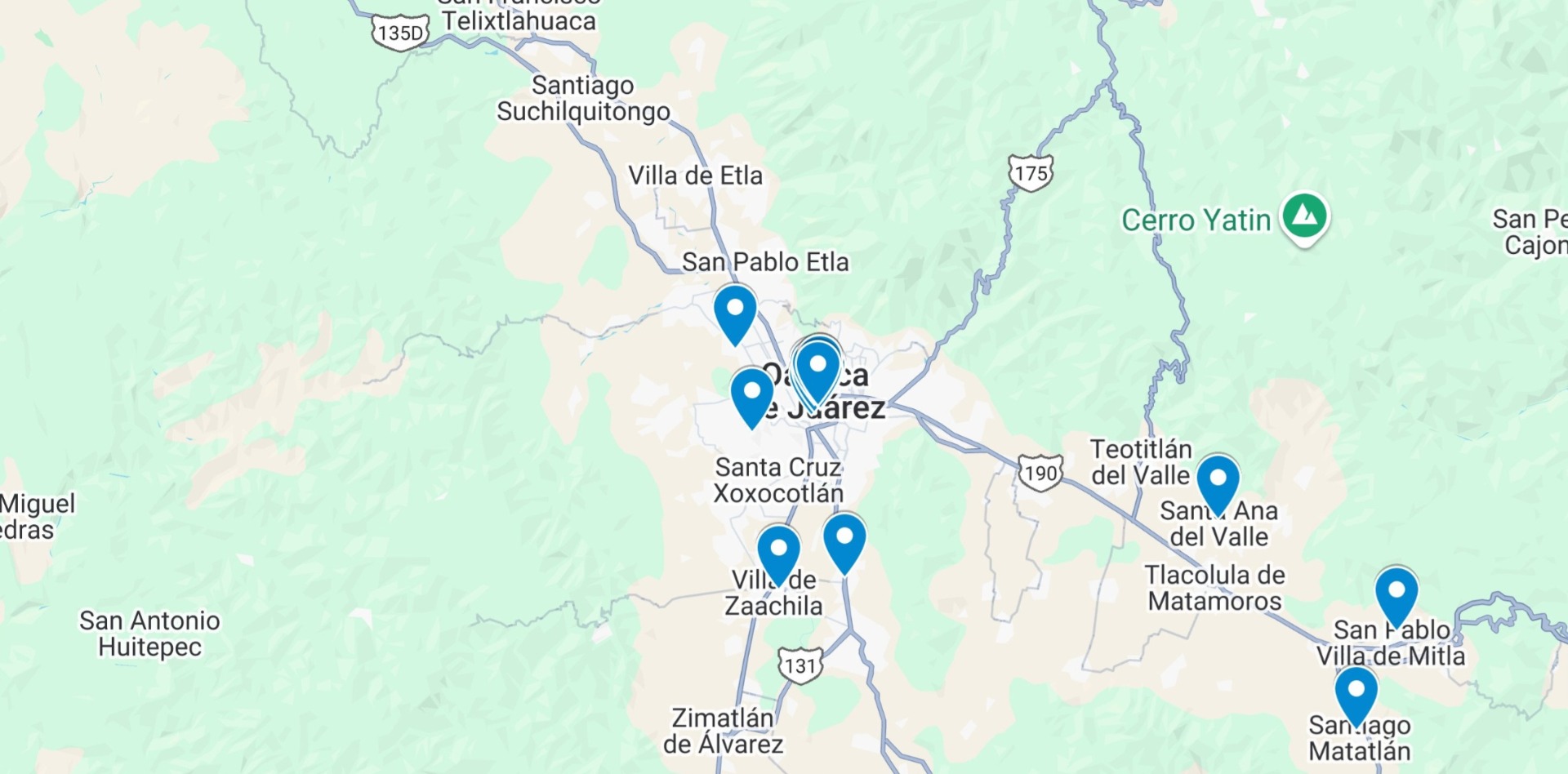
Task: Open the pin at Santa Ana del Valle
Action: (1217, 482)
